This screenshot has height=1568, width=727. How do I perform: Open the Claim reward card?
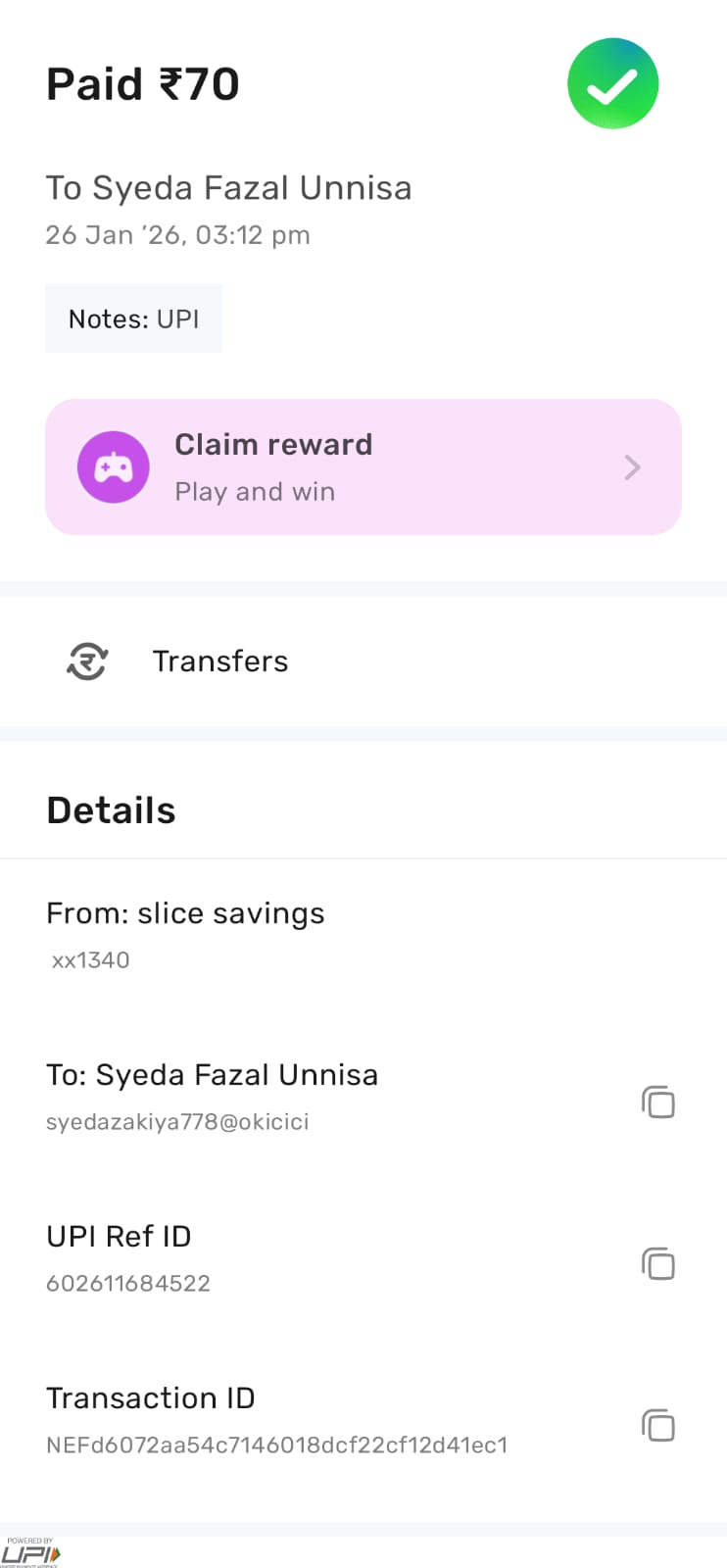[x=363, y=466]
